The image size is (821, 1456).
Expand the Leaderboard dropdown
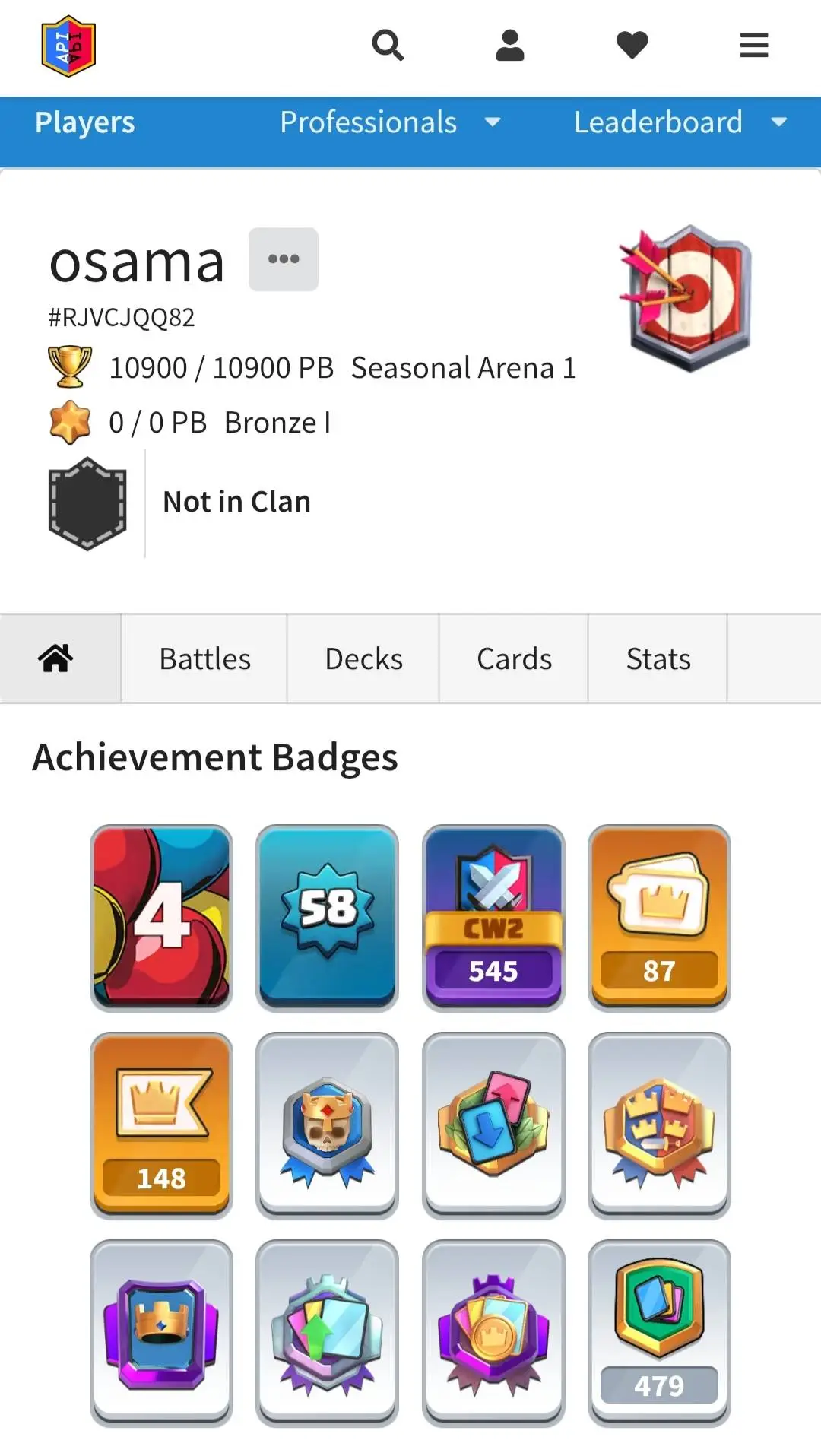[680, 122]
